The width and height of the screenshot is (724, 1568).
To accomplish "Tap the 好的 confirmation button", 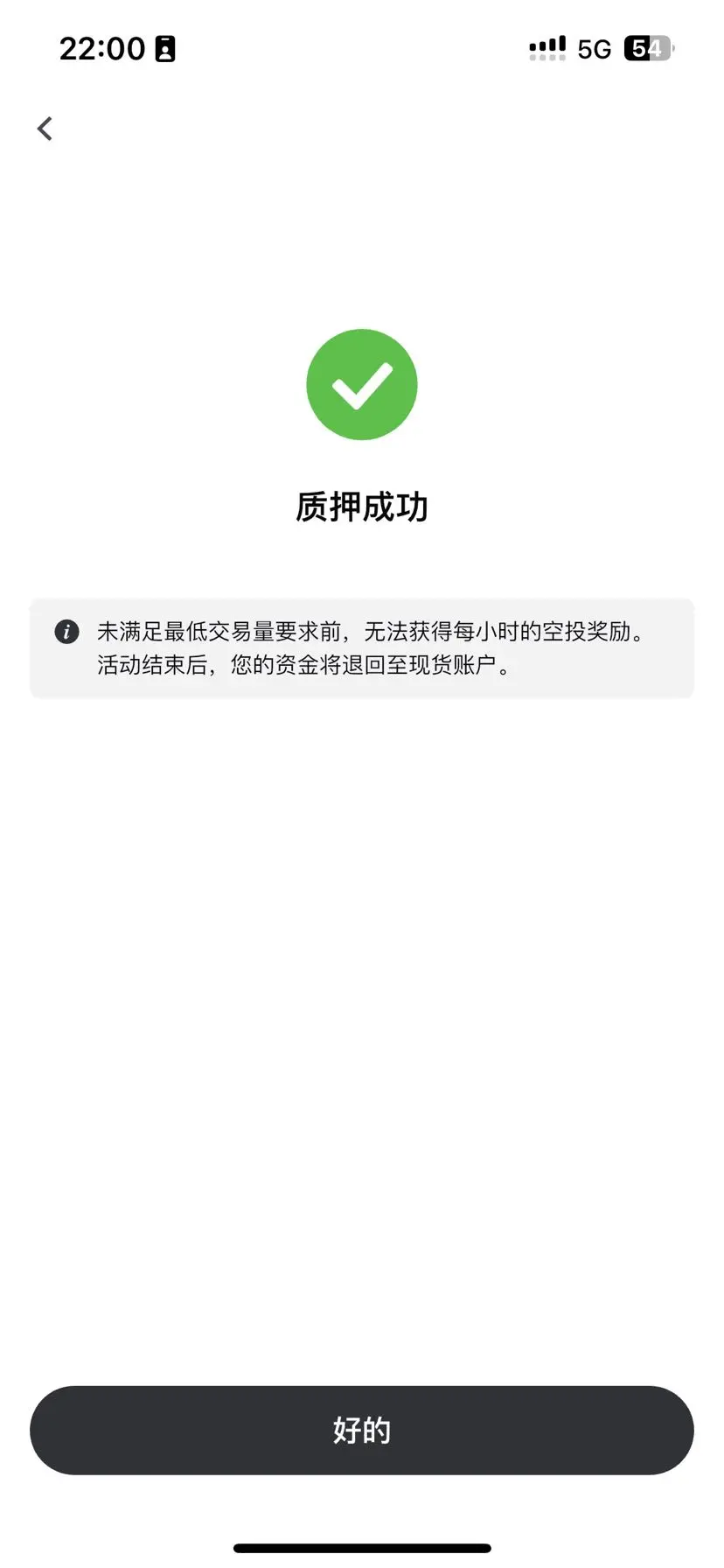I will 362,1430.
